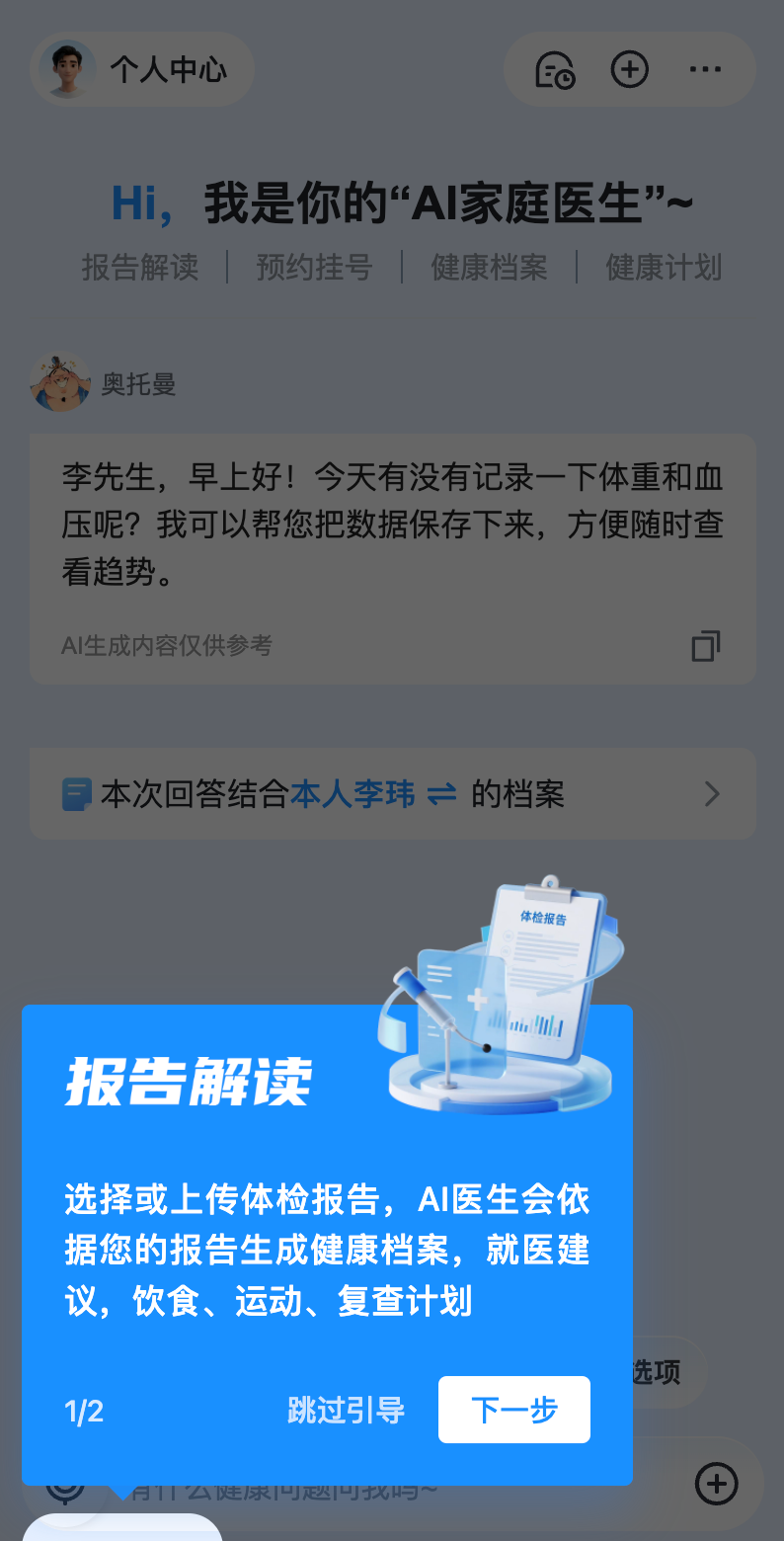
Task: Tap the attachment plus beside input field
Action: 717,1483
